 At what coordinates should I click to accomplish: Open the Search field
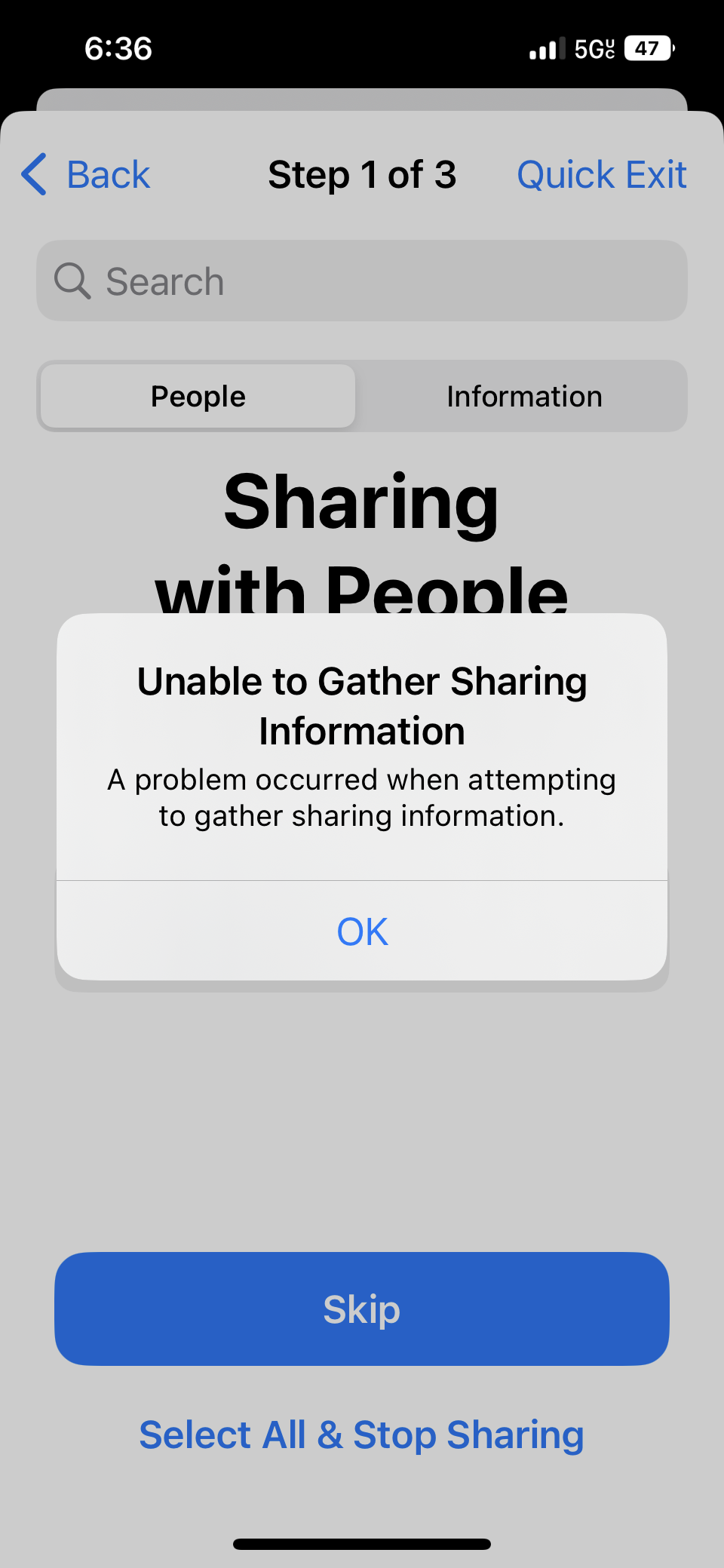(362, 281)
